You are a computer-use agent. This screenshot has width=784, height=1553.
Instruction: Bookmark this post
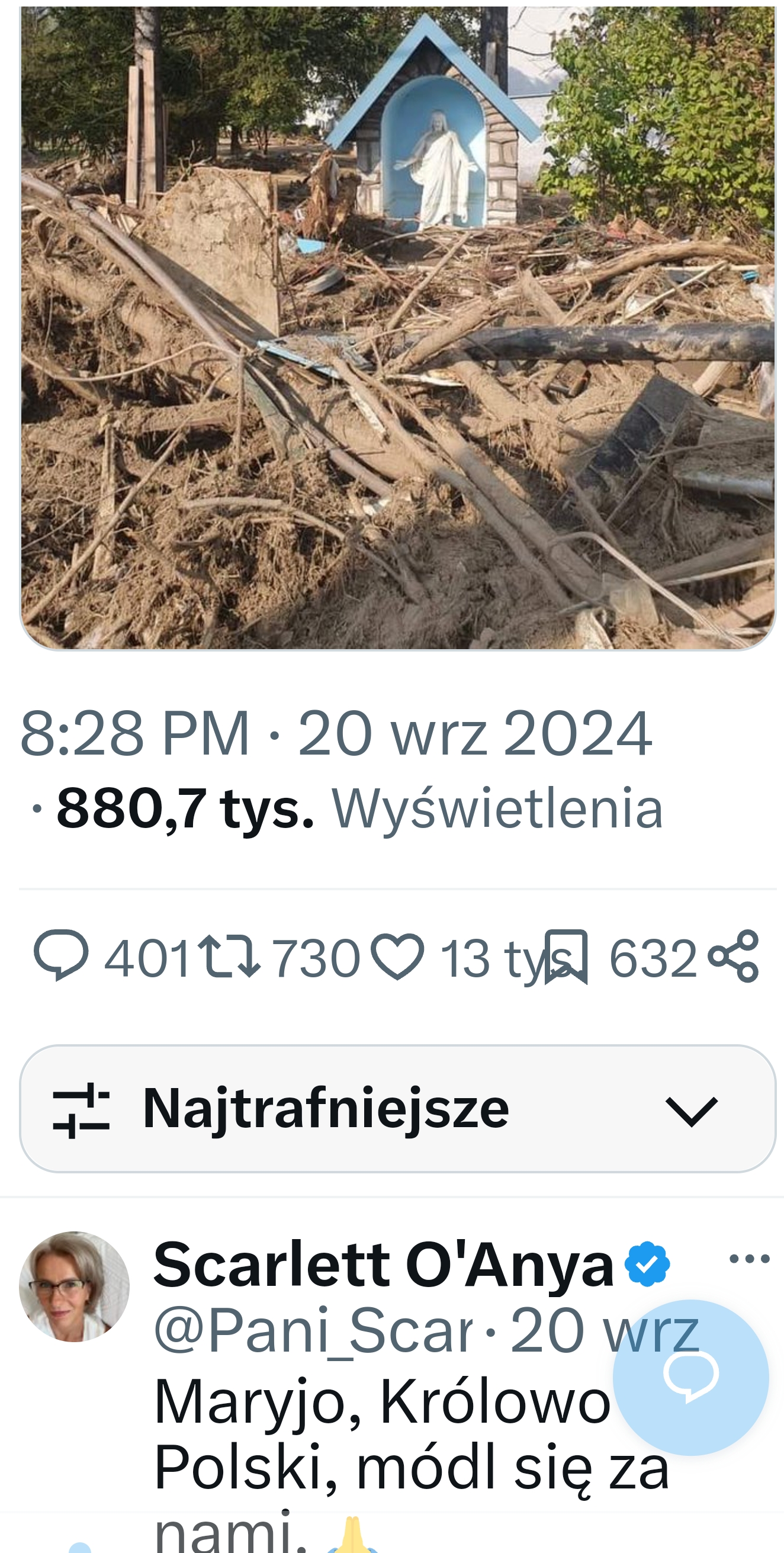pos(566,957)
